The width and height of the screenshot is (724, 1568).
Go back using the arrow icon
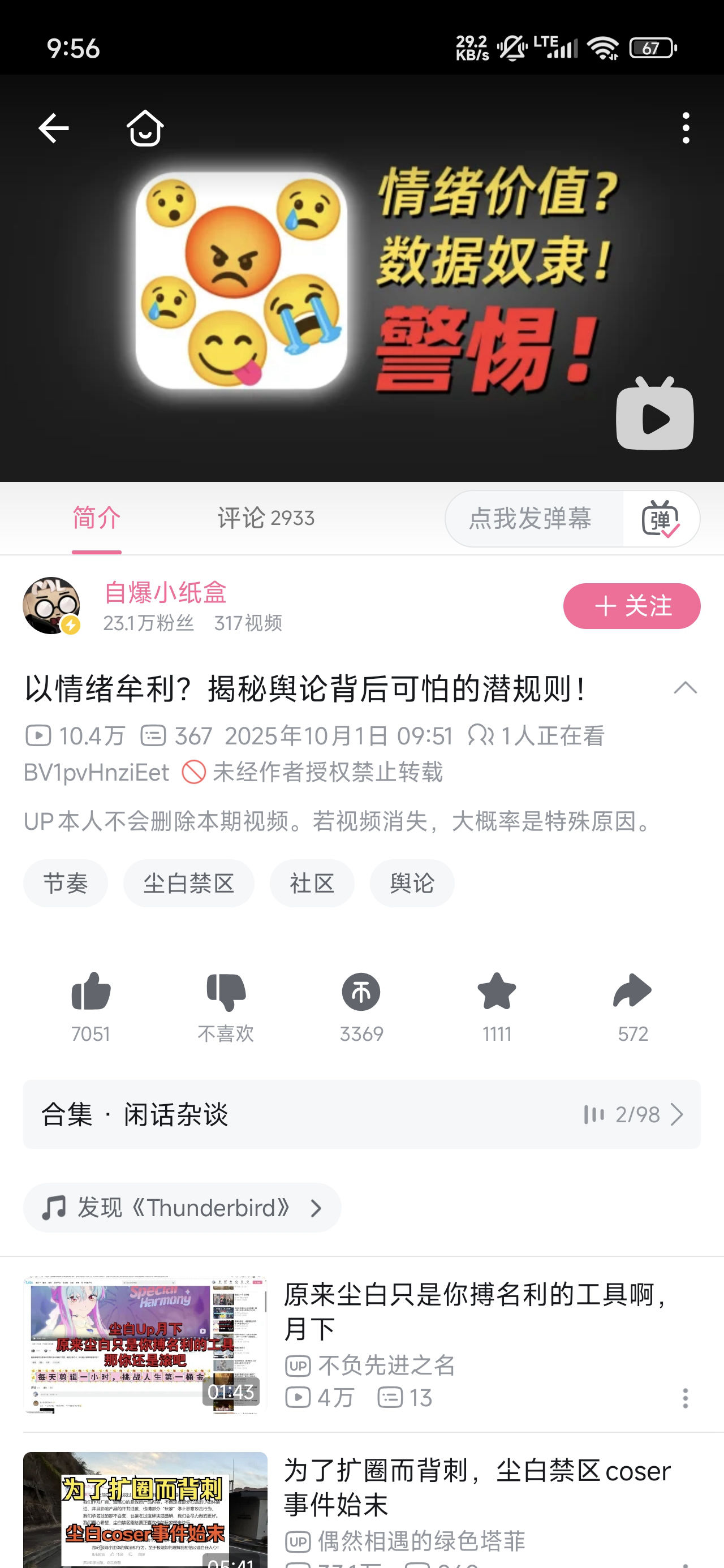pos(54,128)
